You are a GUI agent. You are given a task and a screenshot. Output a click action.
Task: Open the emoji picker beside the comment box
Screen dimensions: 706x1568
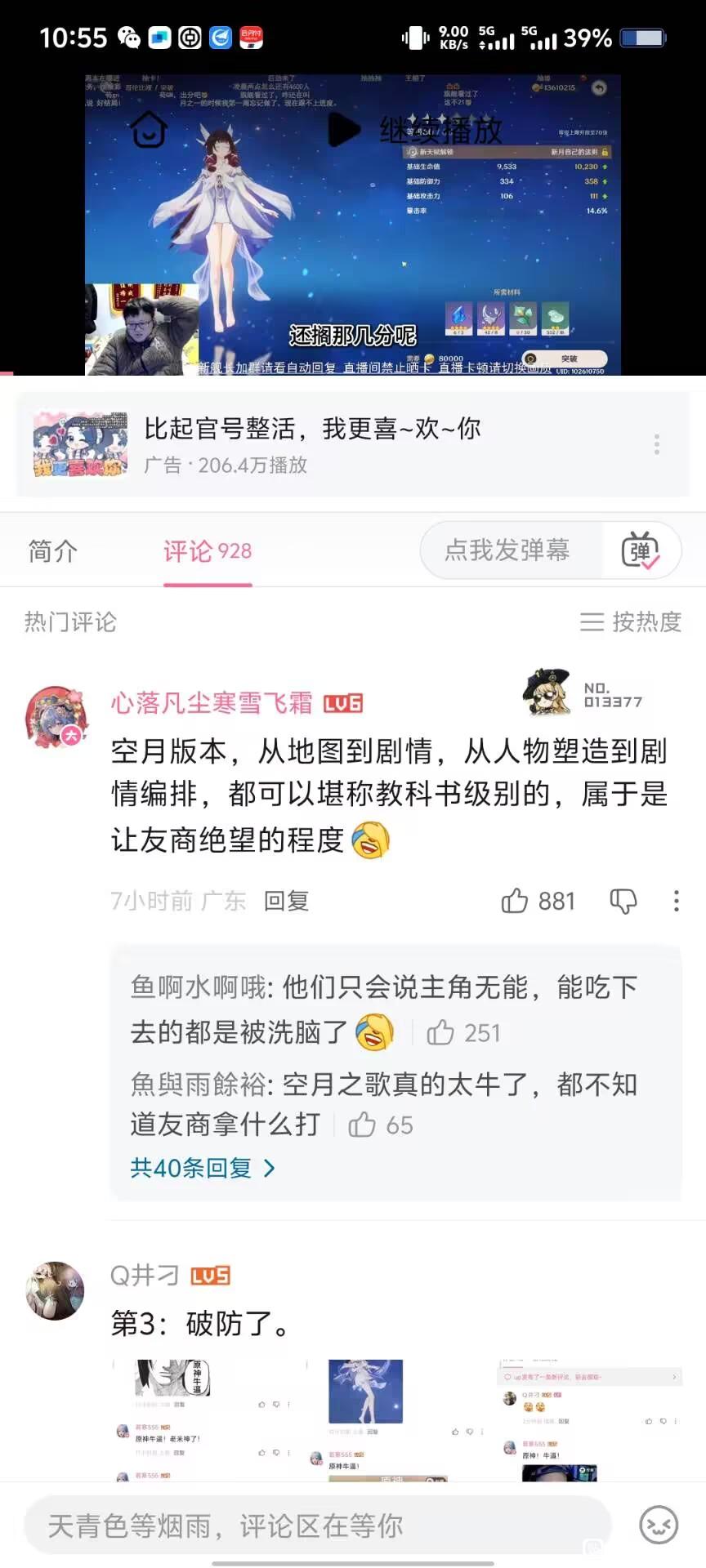point(659,1525)
